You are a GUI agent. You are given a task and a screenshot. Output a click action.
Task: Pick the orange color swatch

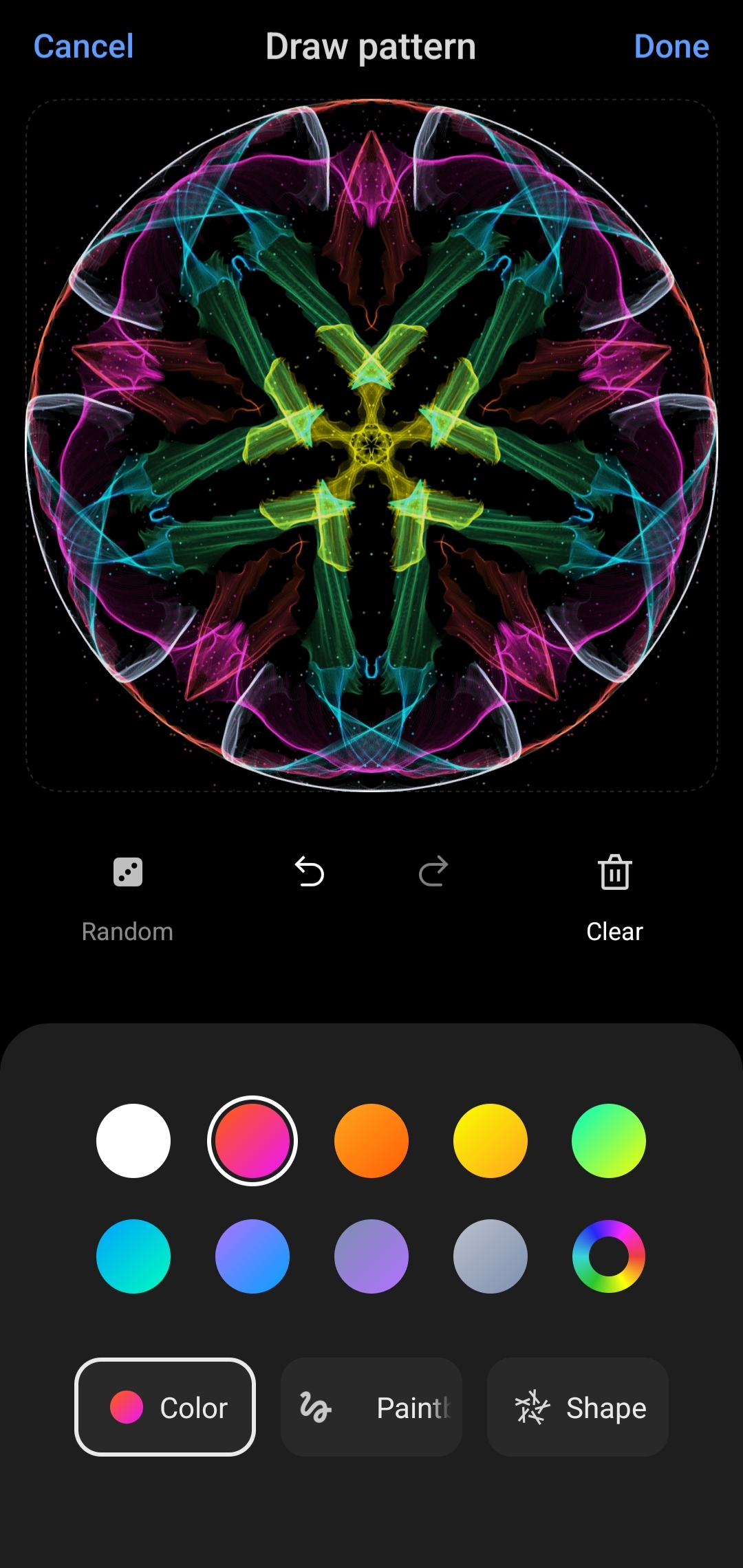[x=371, y=1141]
